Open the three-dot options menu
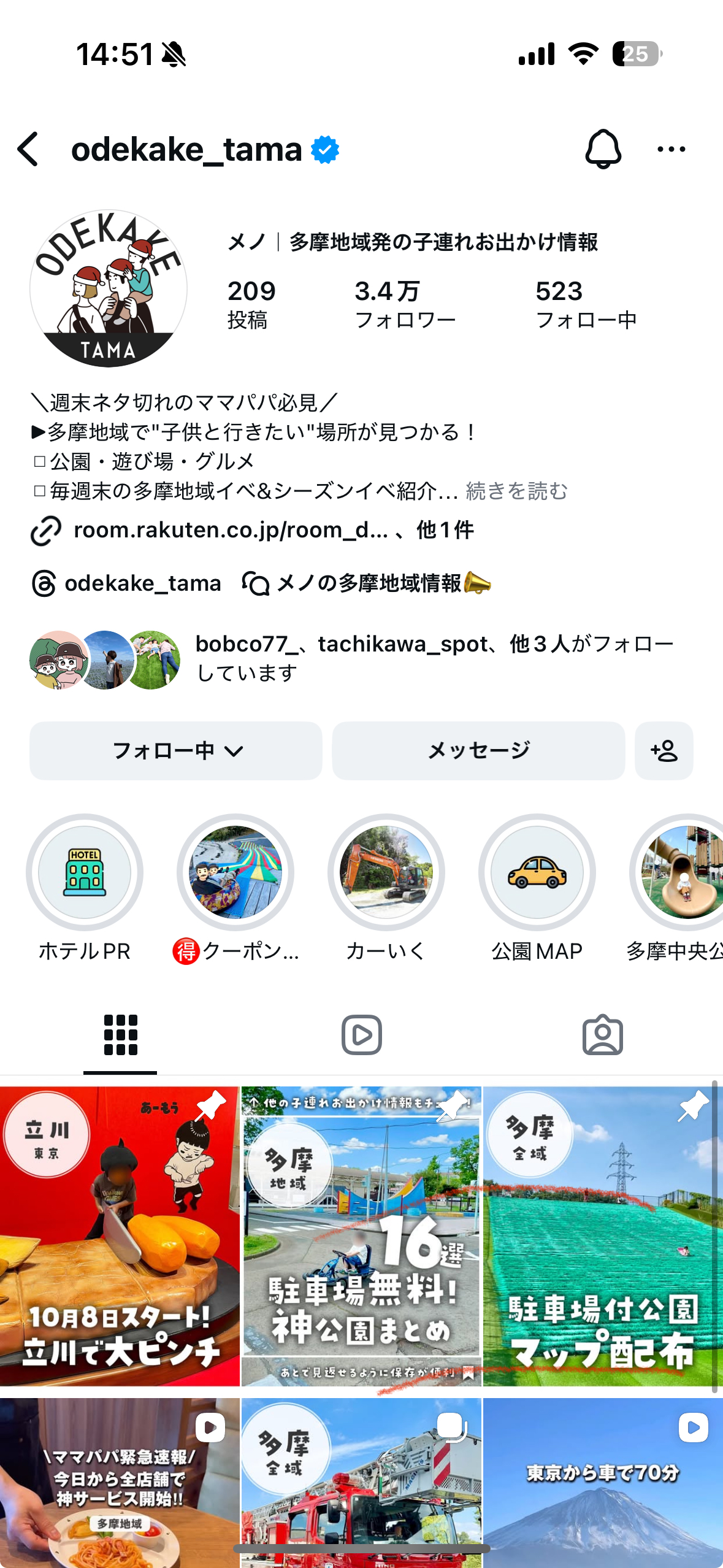The image size is (723, 1568). (x=670, y=148)
